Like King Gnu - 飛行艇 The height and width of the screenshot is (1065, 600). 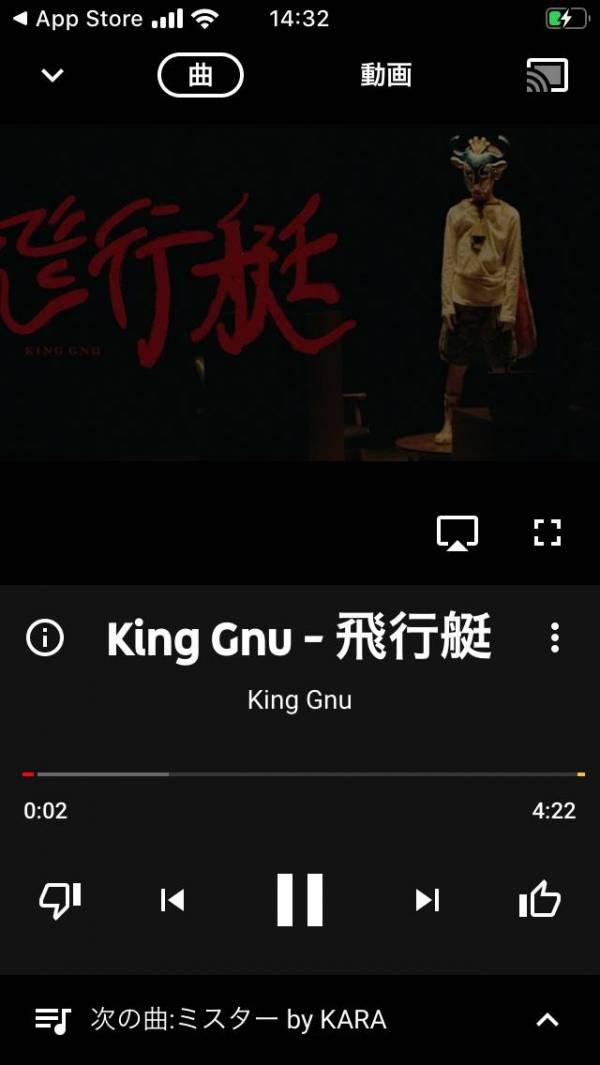540,899
